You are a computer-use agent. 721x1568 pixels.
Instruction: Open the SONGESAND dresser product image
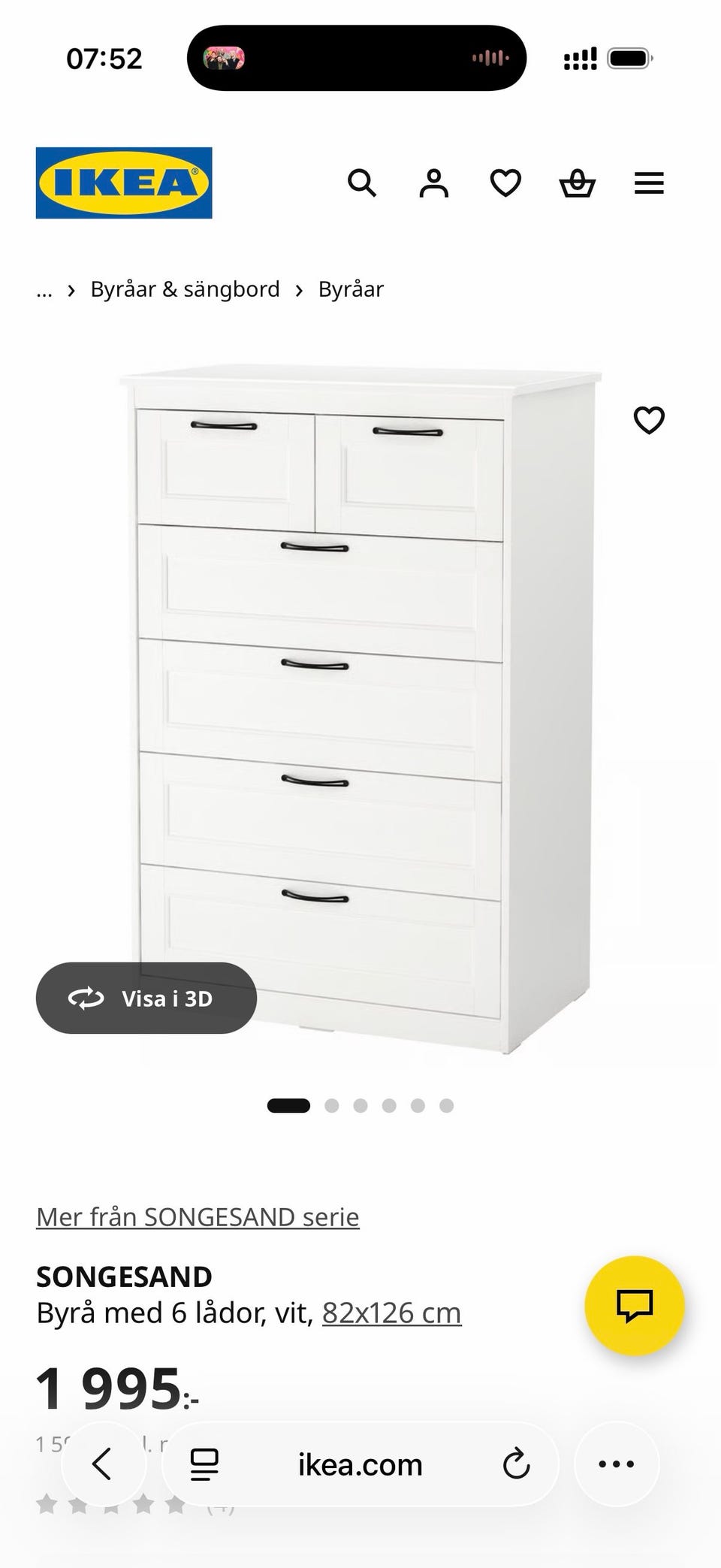click(x=360, y=706)
